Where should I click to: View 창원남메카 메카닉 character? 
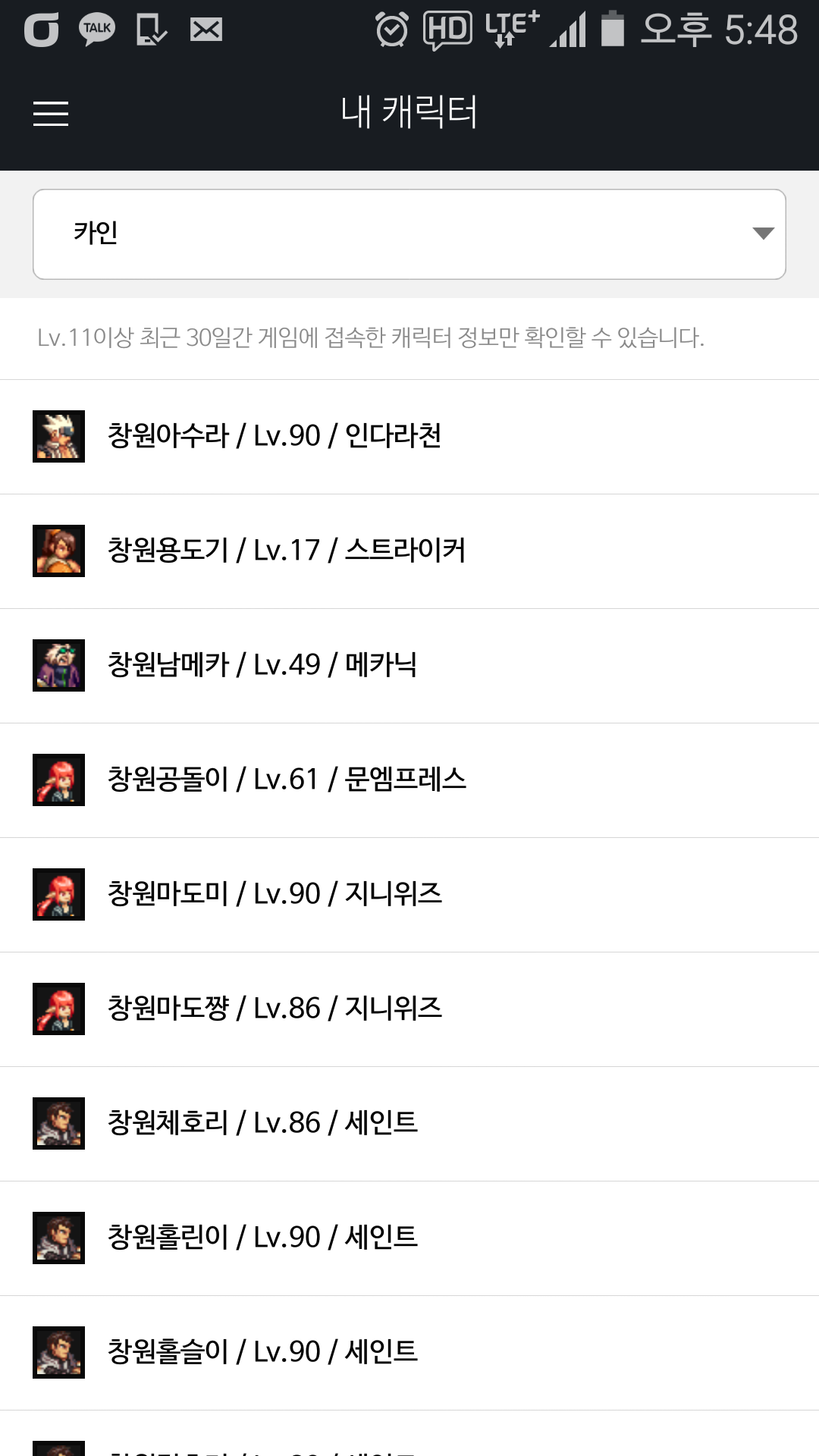pos(262,666)
